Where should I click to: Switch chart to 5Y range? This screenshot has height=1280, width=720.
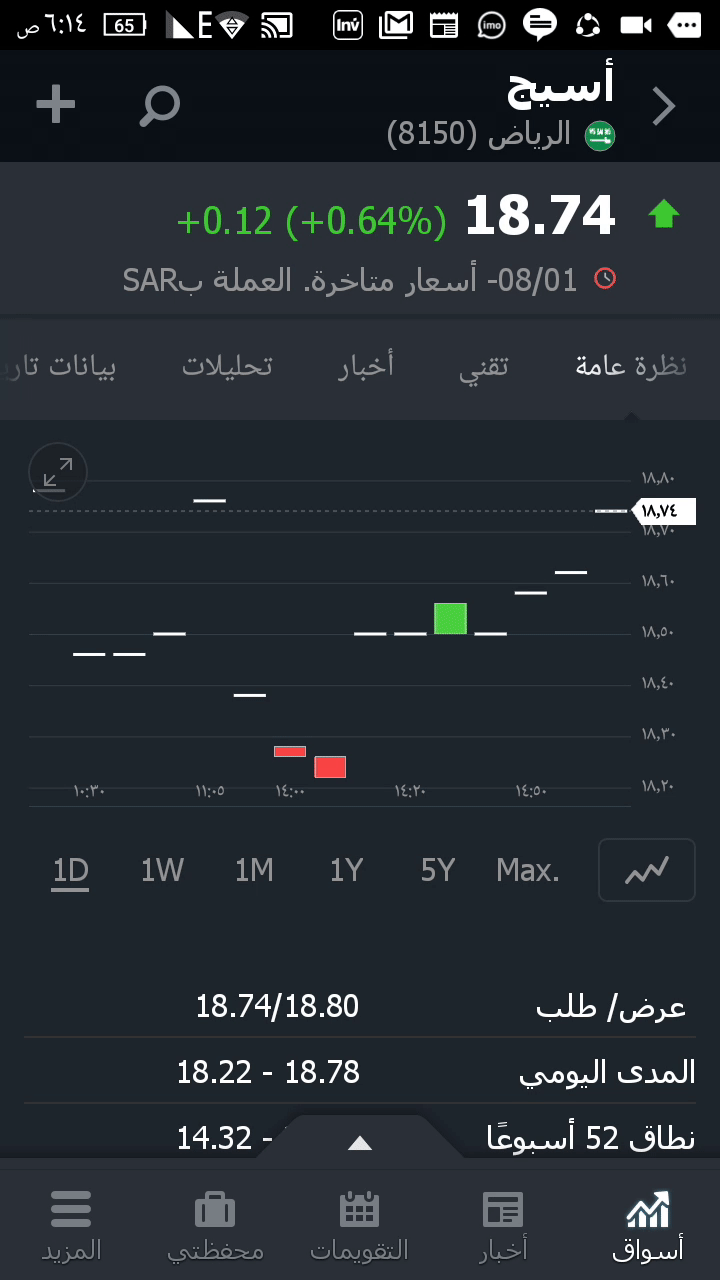pyautogui.click(x=438, y=871)
